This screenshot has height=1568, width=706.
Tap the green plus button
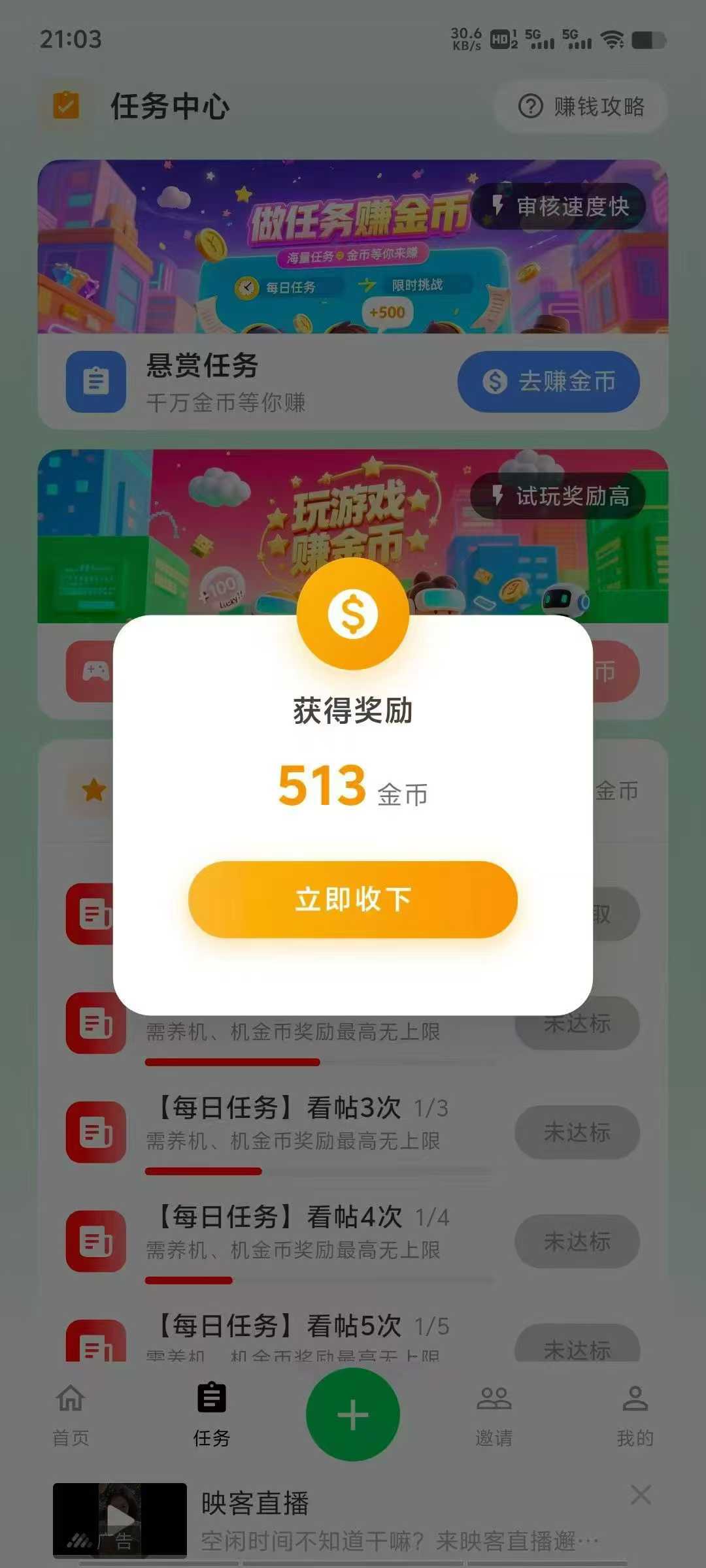click(x=353, y=1414)
